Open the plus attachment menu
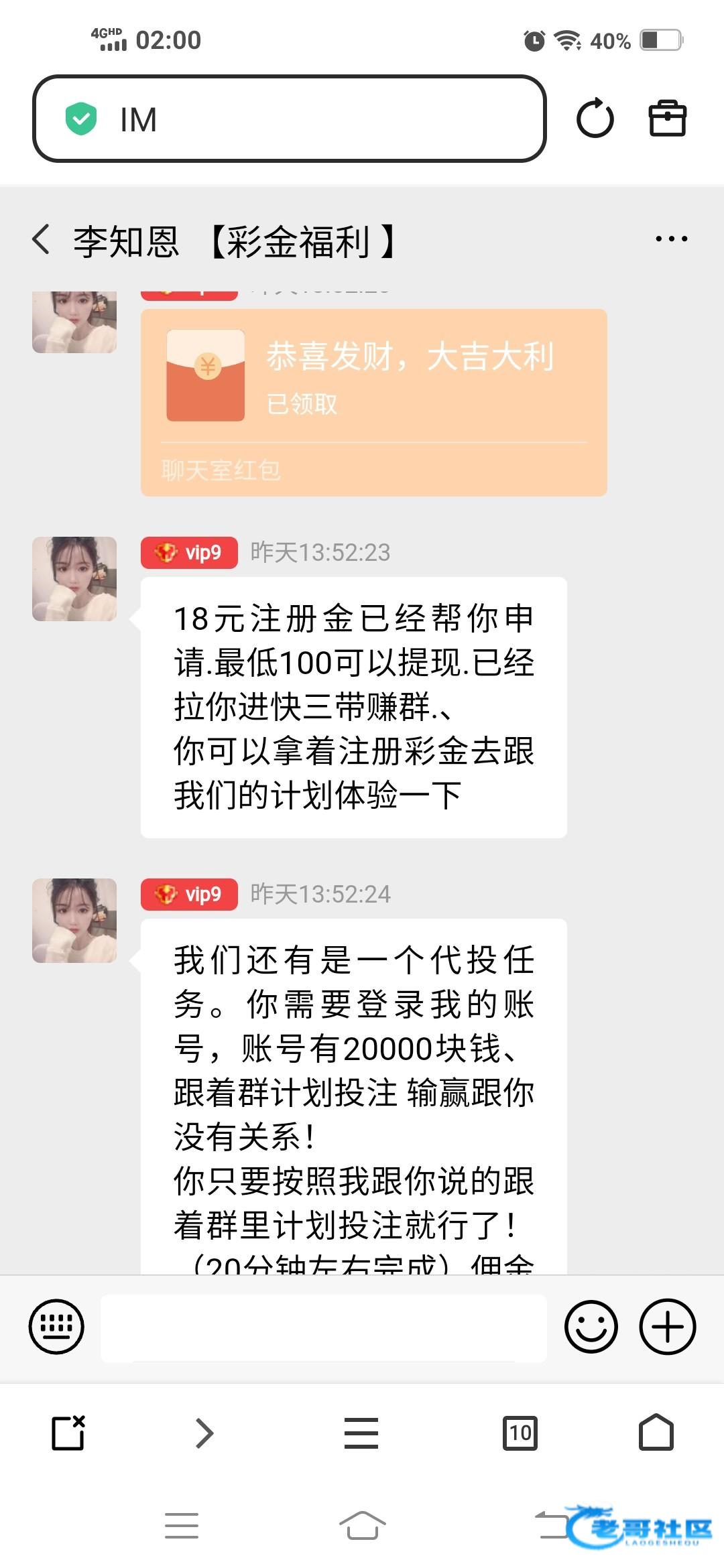 pyautogui.click(x=668, y=1326)
